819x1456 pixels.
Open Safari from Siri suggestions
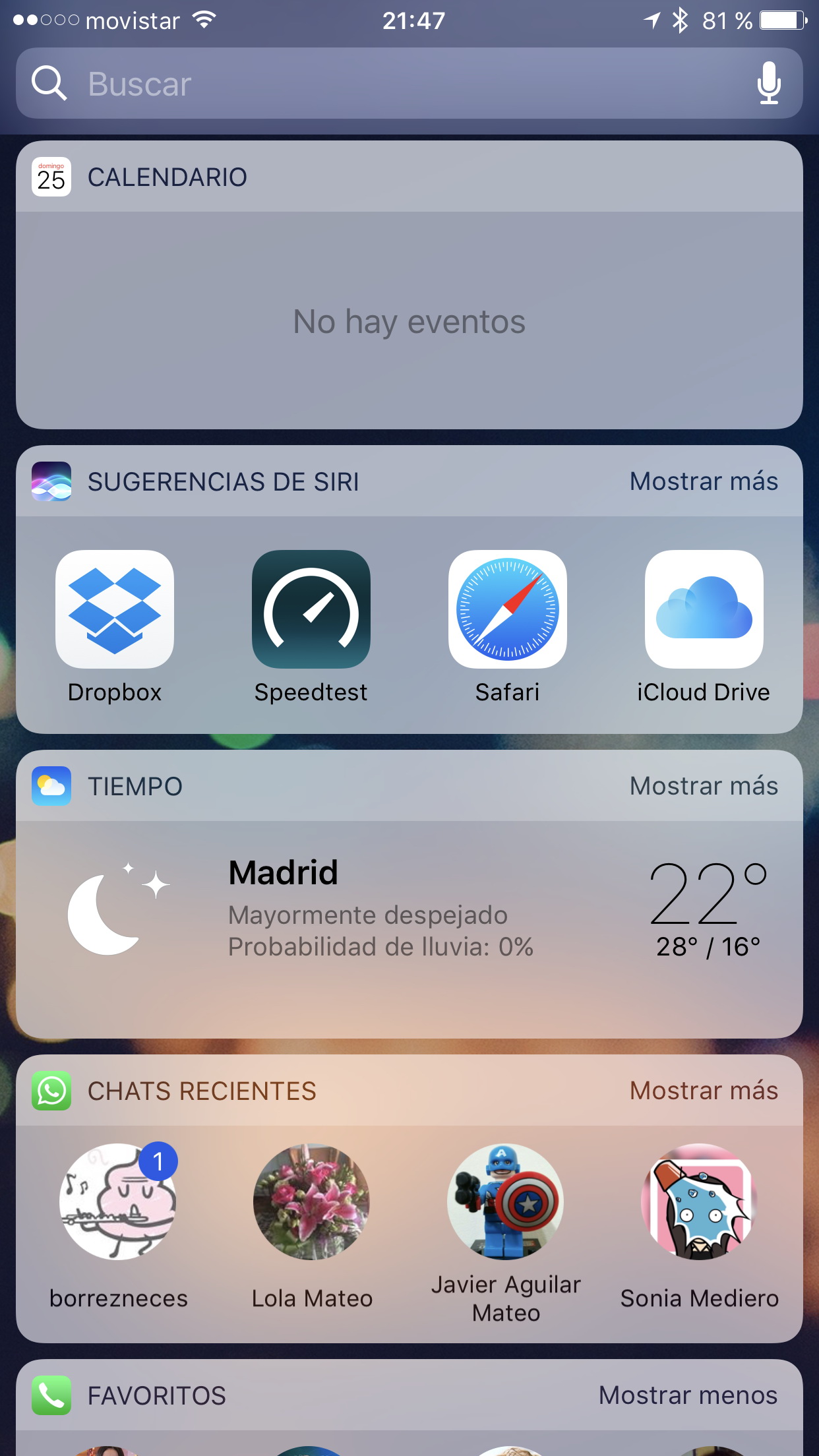pyautogui.click(x=507, y=609)
